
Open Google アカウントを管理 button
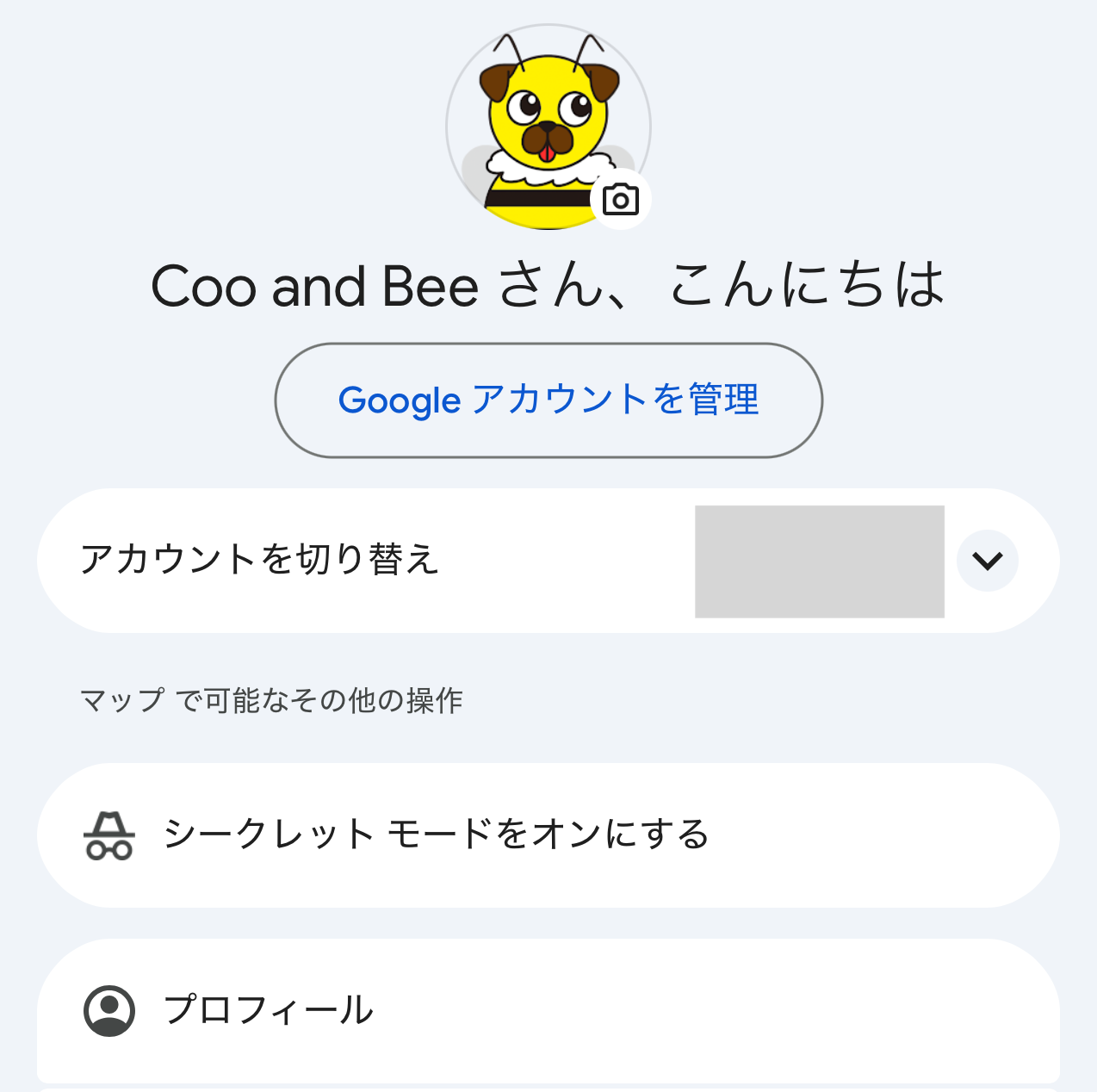548,400
